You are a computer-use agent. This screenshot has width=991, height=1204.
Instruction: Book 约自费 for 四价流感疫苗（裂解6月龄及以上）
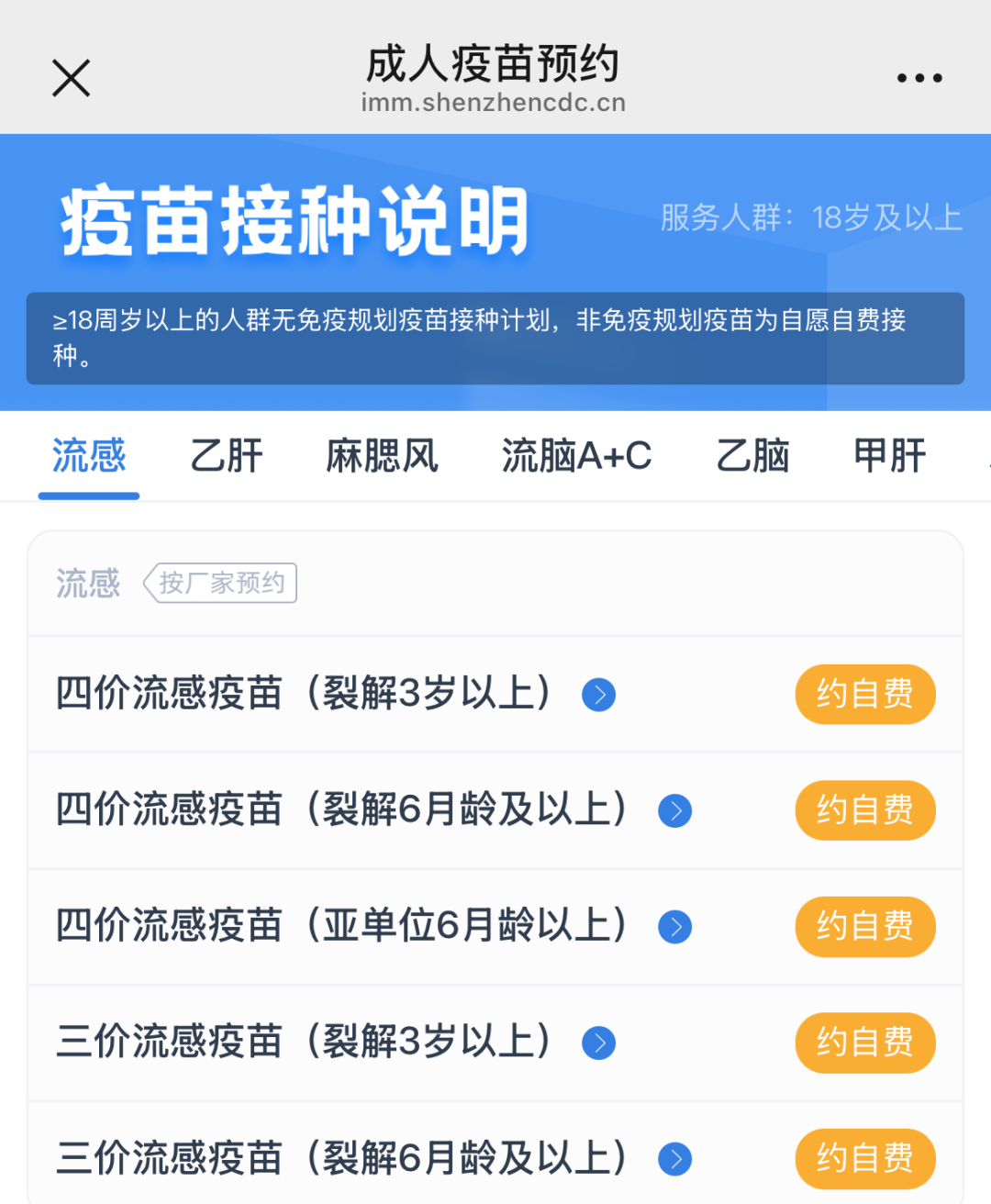point(864,810)
